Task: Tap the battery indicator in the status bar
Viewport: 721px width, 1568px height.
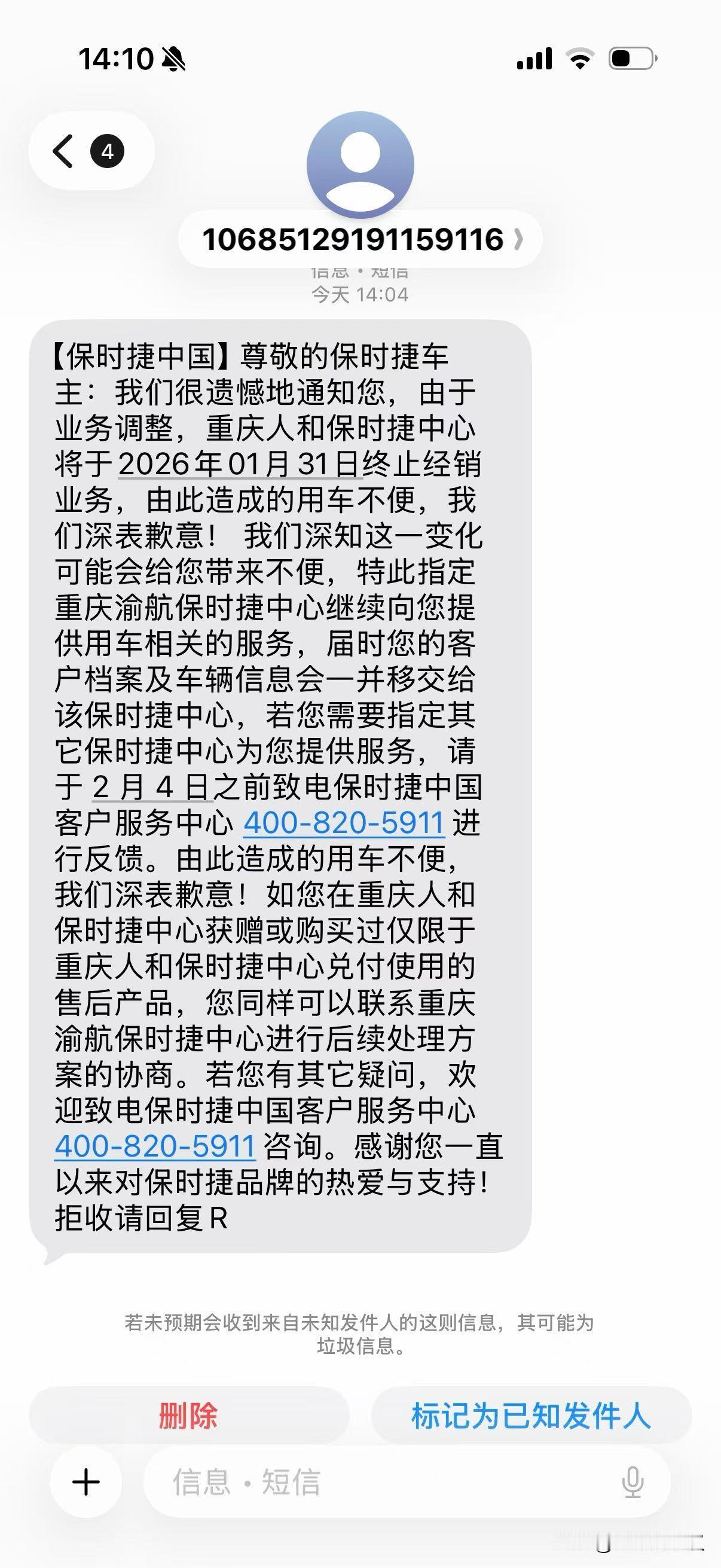Action: click(x=630, y=58)
